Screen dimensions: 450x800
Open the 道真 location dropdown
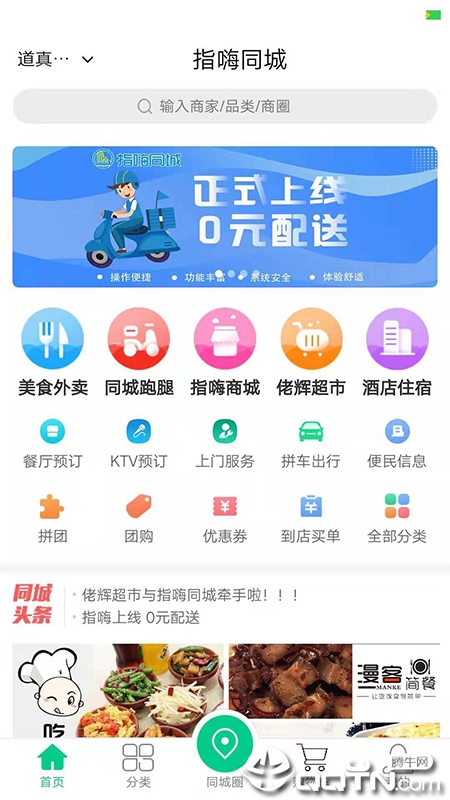[x=55, y=60]
